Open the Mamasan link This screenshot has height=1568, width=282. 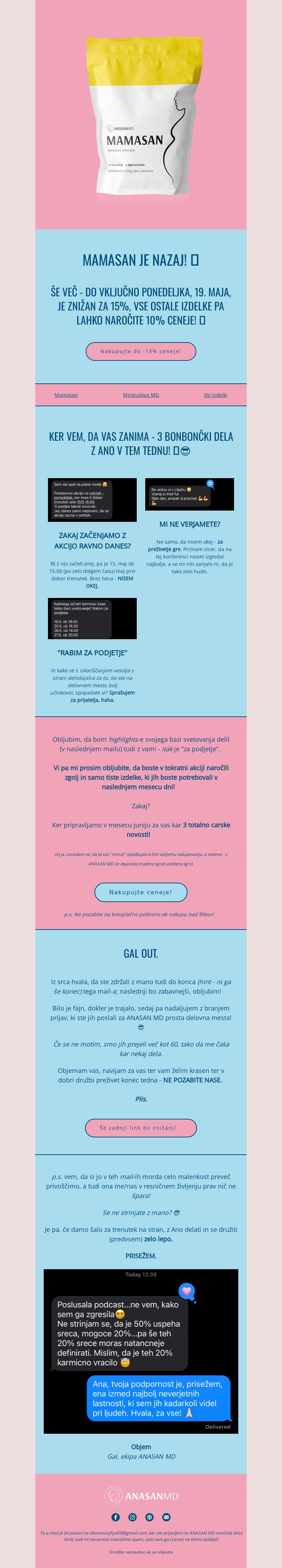click(66, 395)
